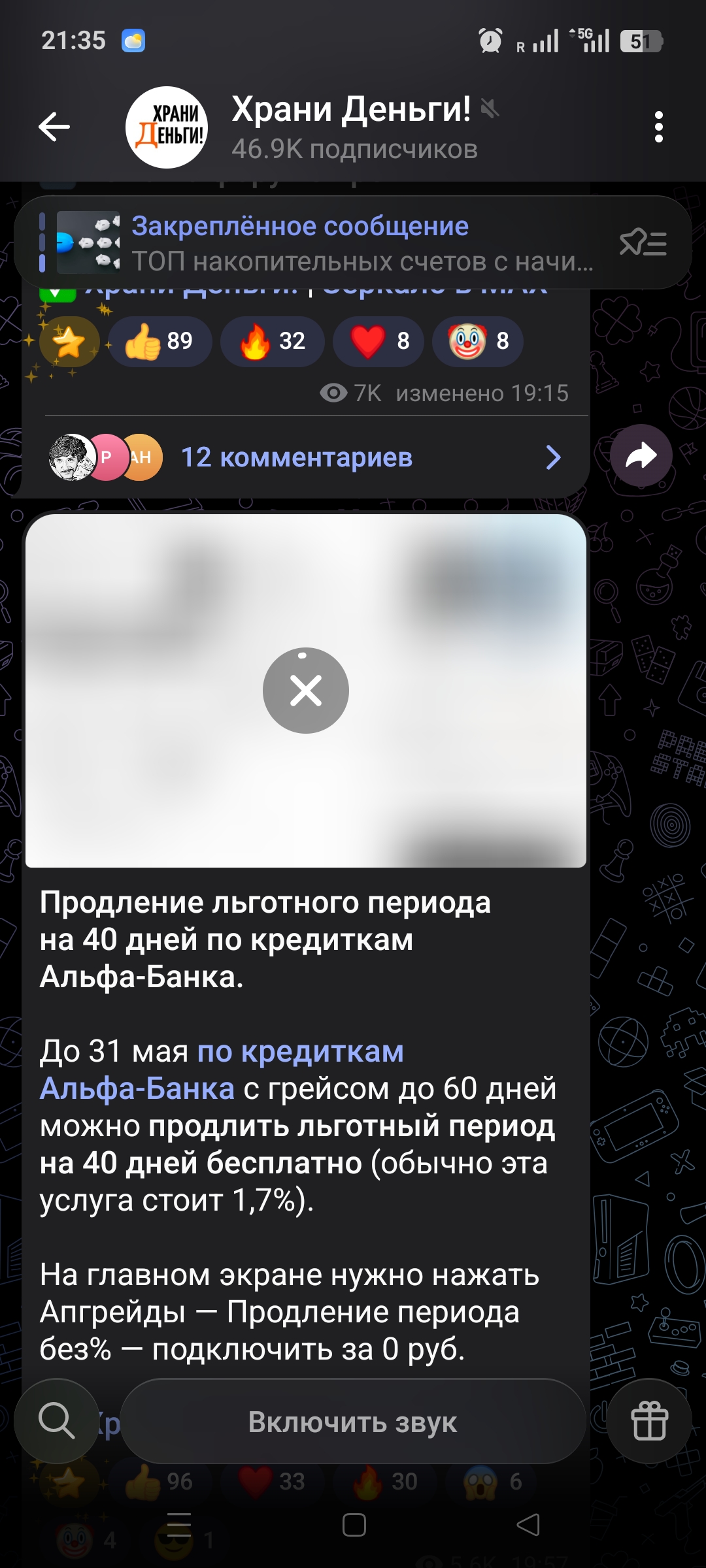Screen dimensions: 706x1568
Task: Show the list of pinned messages
Action: point(643,244)
